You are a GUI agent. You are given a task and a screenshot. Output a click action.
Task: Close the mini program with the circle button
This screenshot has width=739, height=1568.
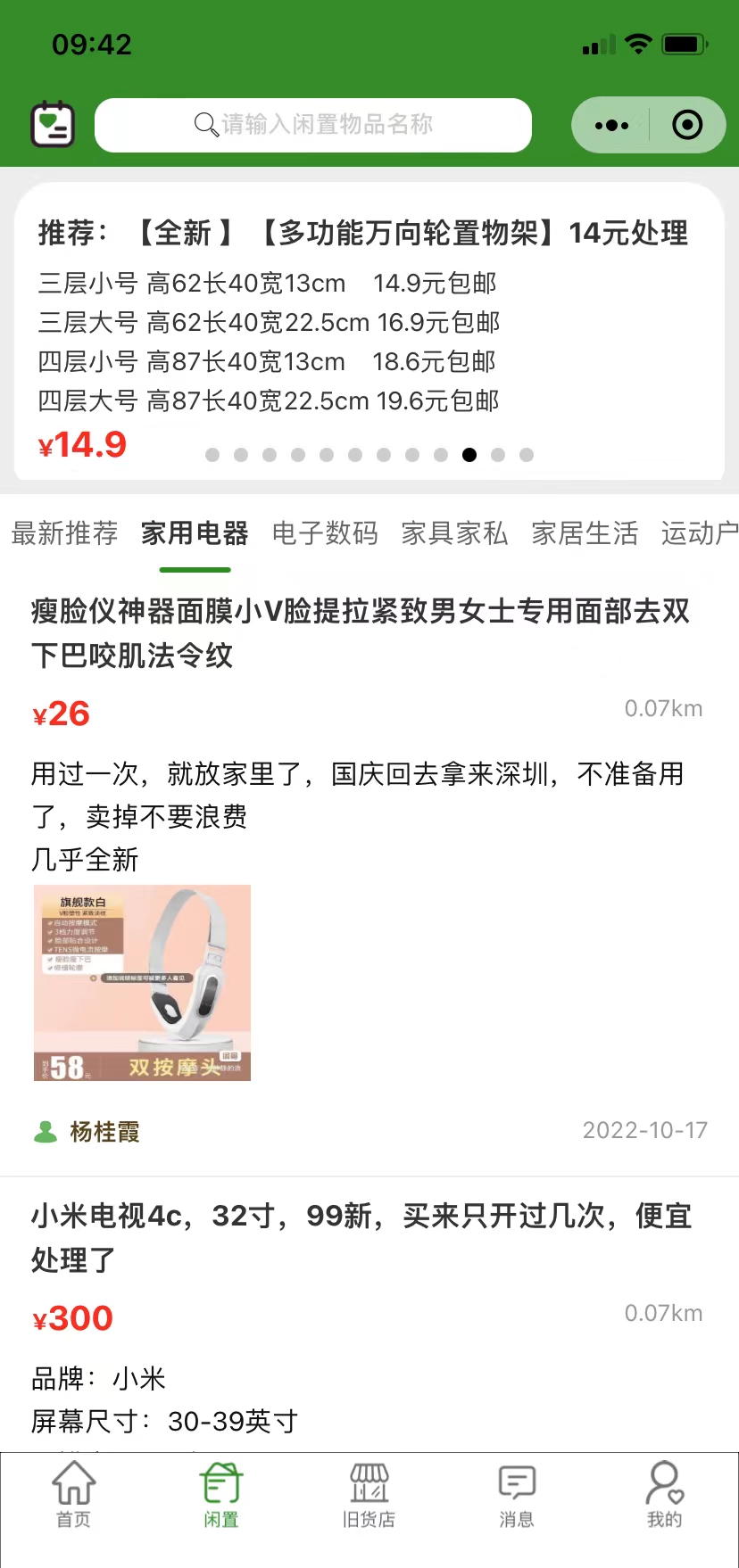(686, 126)
